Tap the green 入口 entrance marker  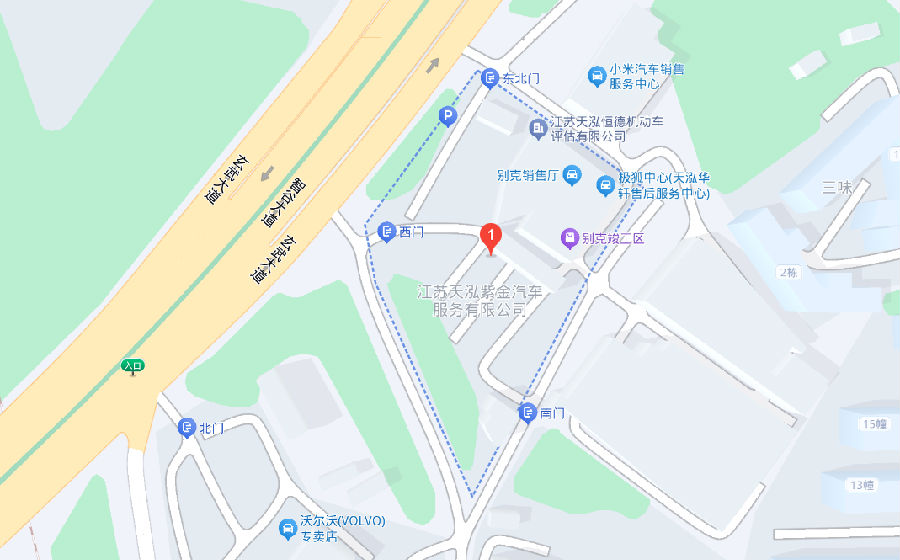point(133,366)
